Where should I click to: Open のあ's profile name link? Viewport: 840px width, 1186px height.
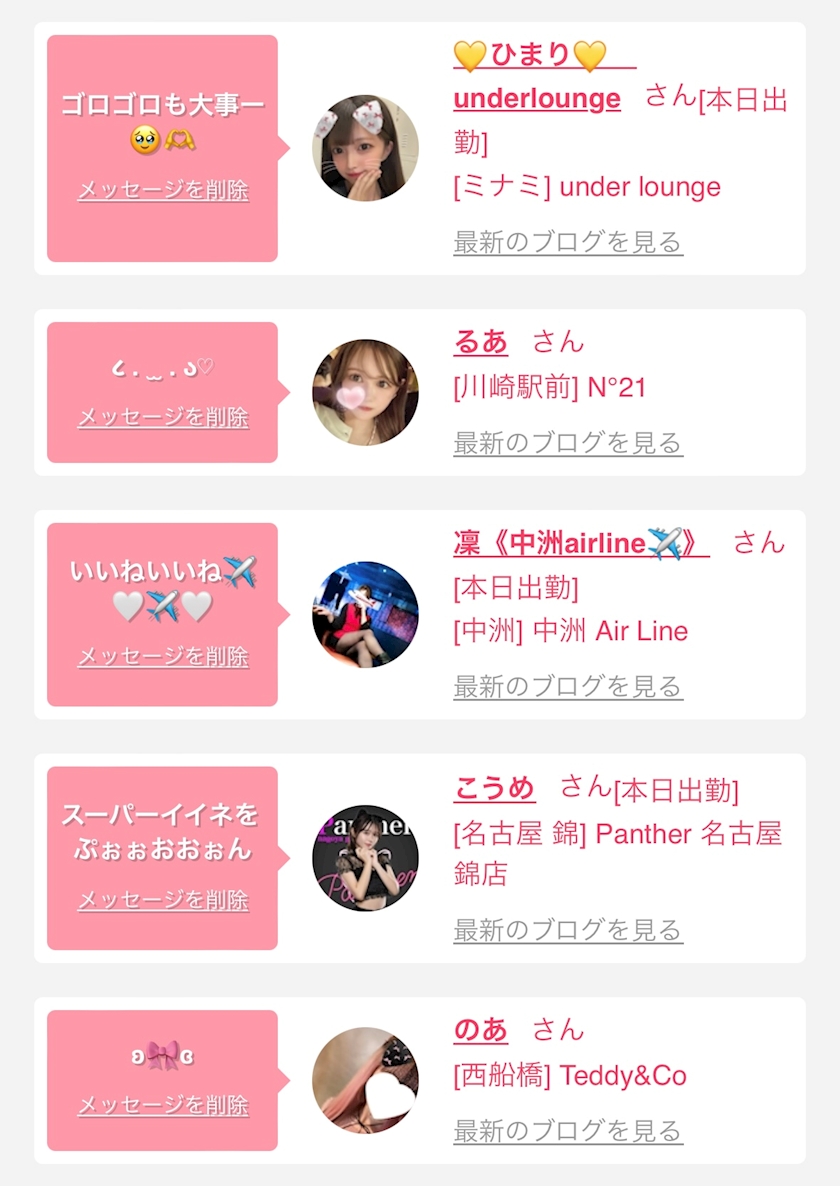pyautogui.click(x=480, y=1029)
